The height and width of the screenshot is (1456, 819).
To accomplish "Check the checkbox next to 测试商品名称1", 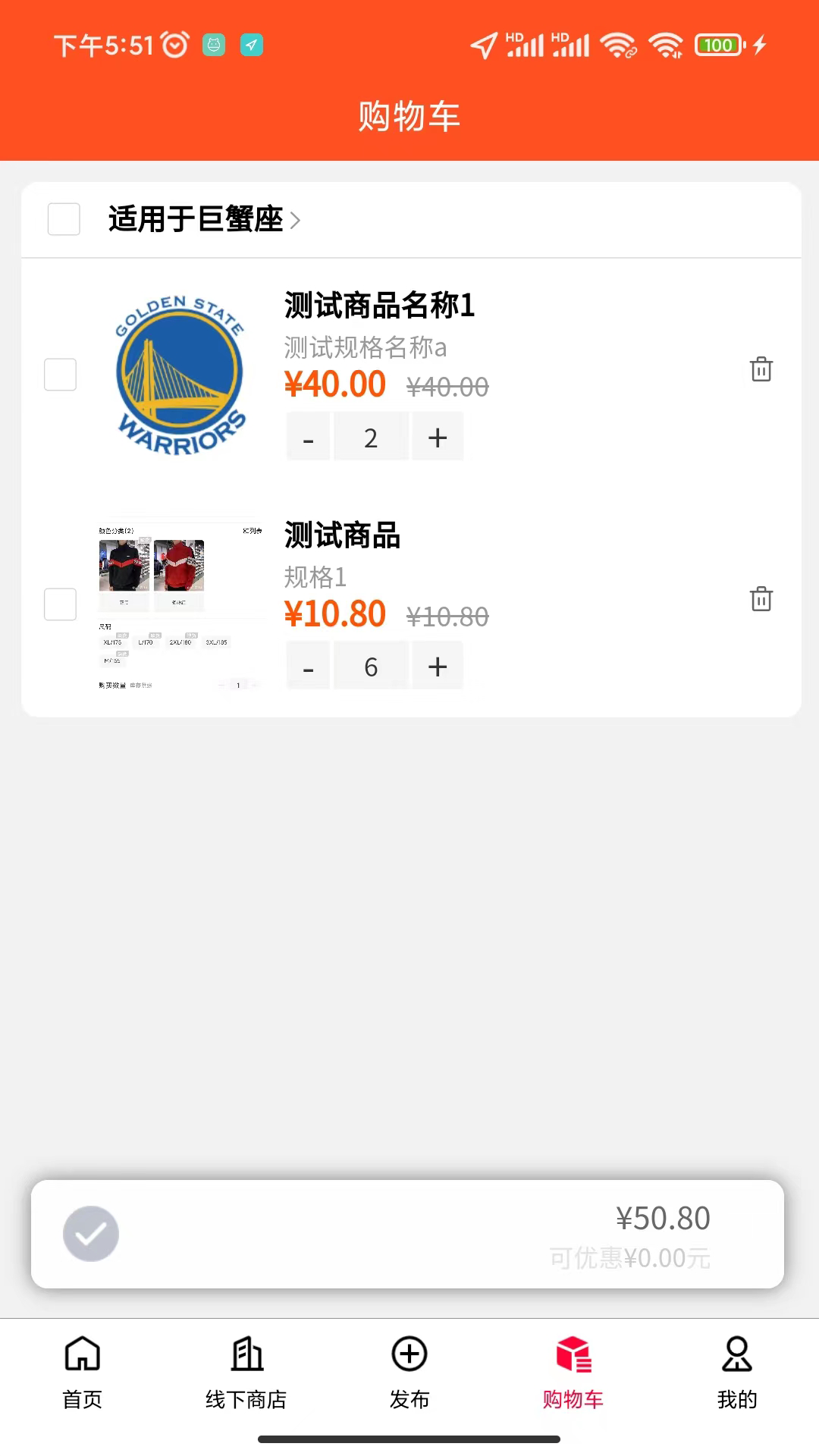I will pyautogui.click(x=60, y=375).
